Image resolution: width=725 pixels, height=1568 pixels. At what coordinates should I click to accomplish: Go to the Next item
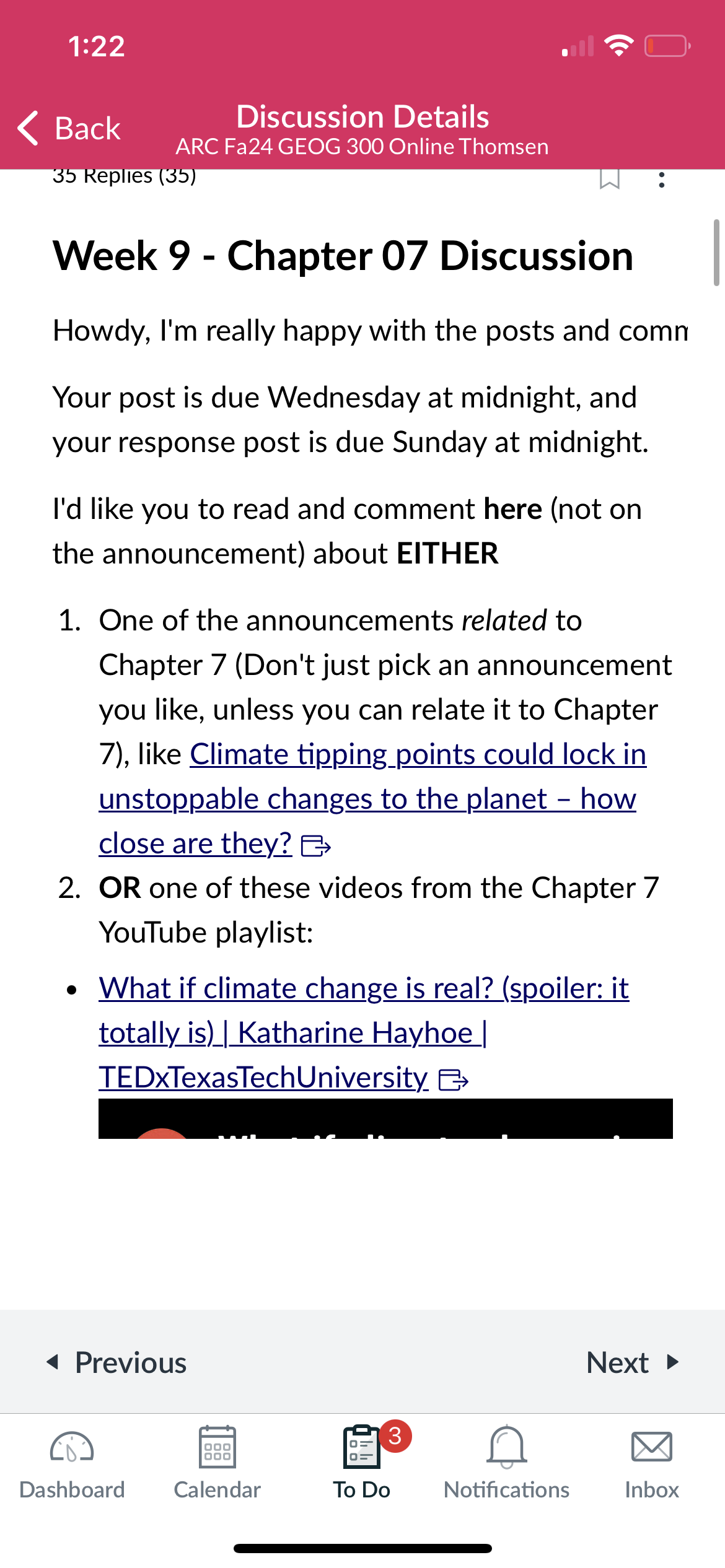point(633,1362)
